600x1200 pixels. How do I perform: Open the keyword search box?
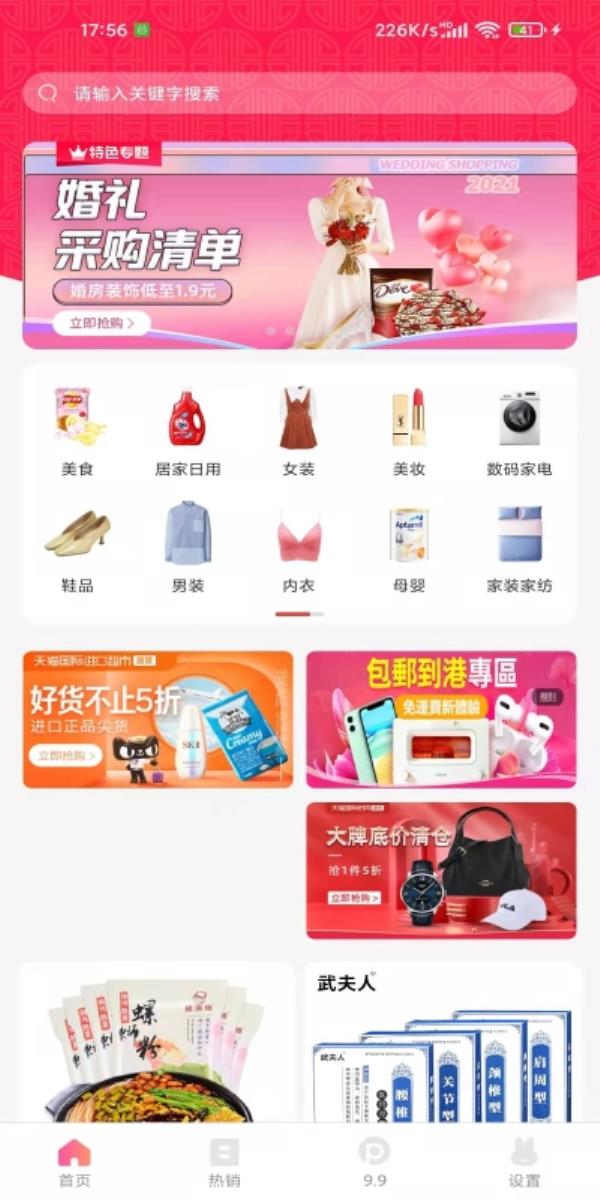point(300,93)
